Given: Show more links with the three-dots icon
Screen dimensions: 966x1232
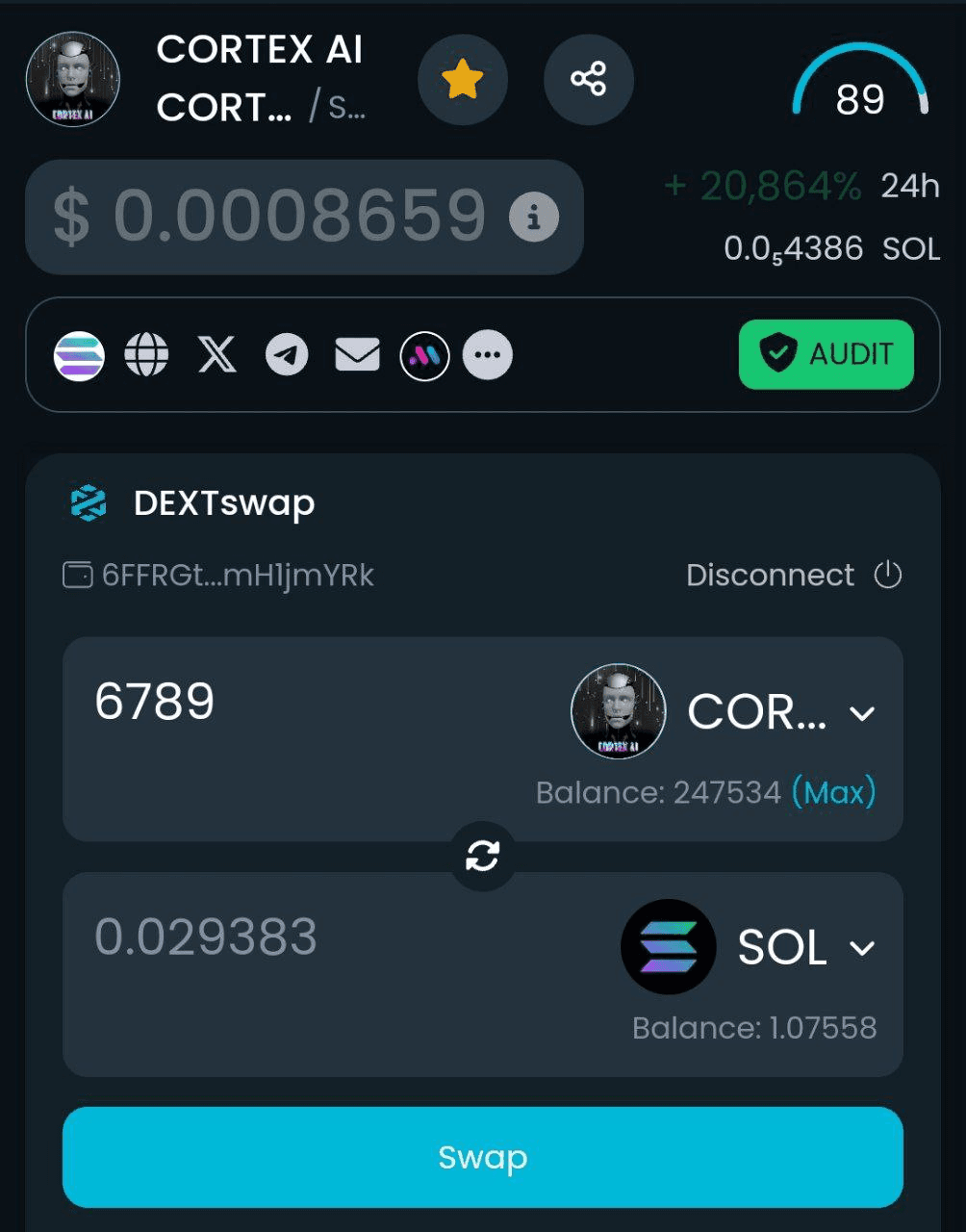Looking at the screenshot, I should pyautogui.click(x=488, y=355).
